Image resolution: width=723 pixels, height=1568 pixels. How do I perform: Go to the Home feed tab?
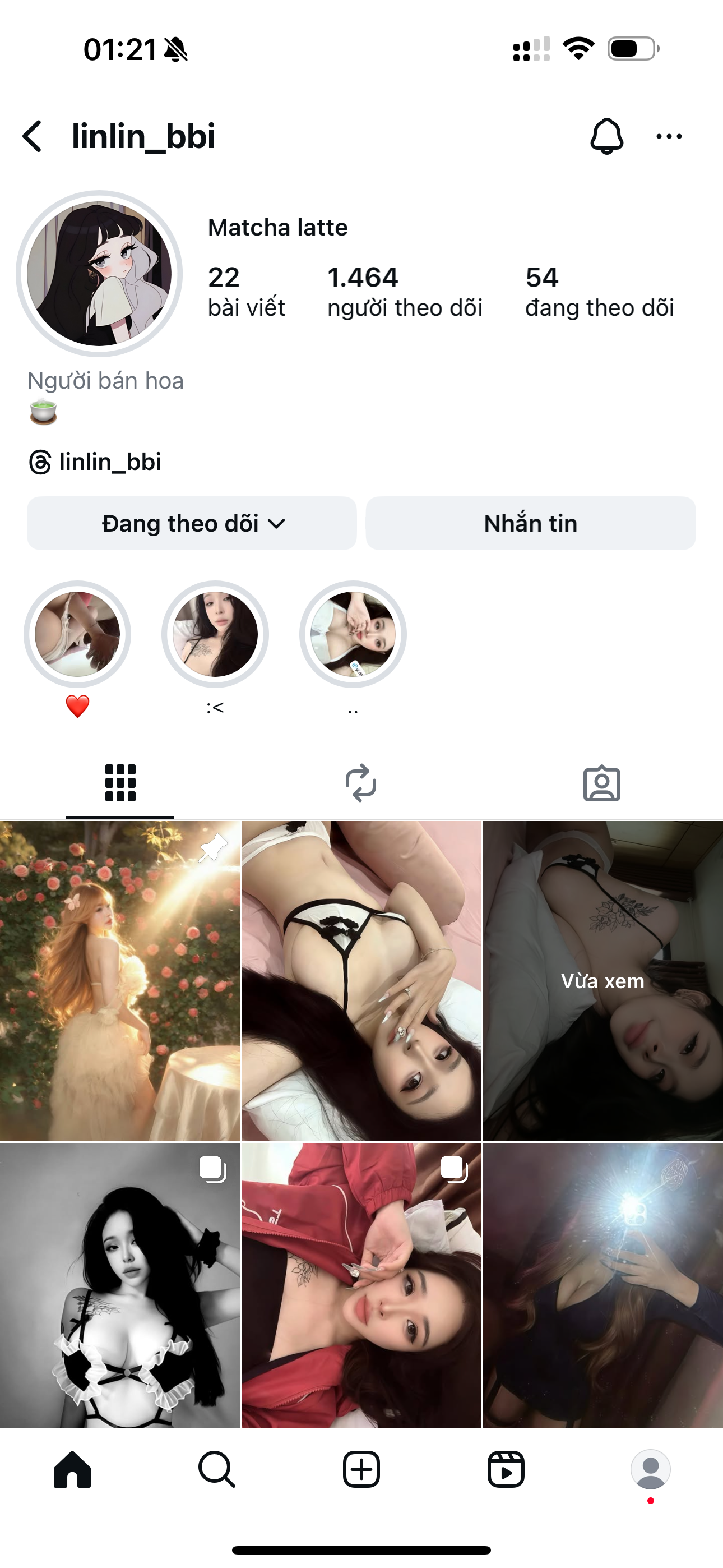72,1469
